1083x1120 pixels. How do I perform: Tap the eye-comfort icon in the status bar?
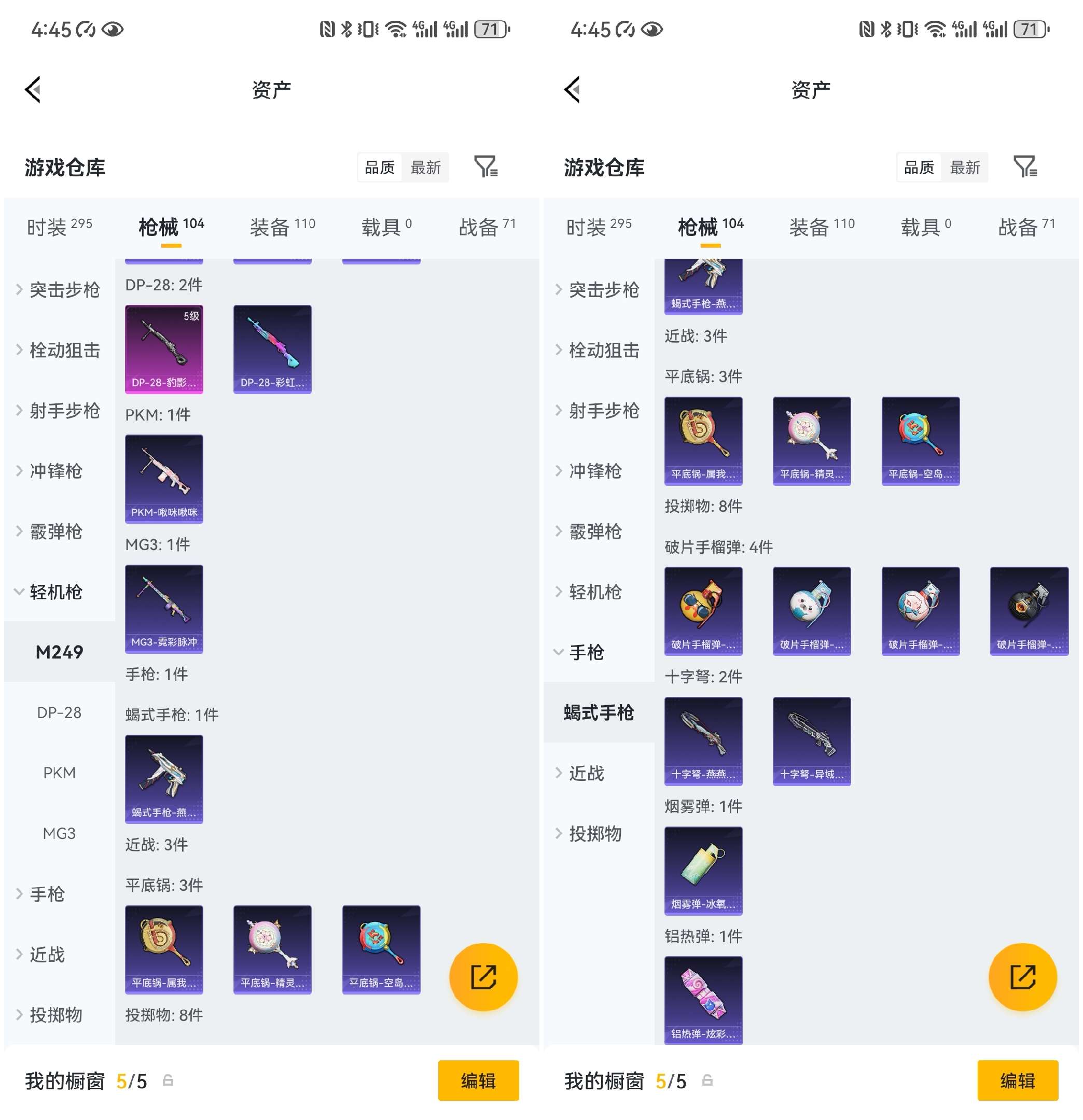click(x=112, y=29)
